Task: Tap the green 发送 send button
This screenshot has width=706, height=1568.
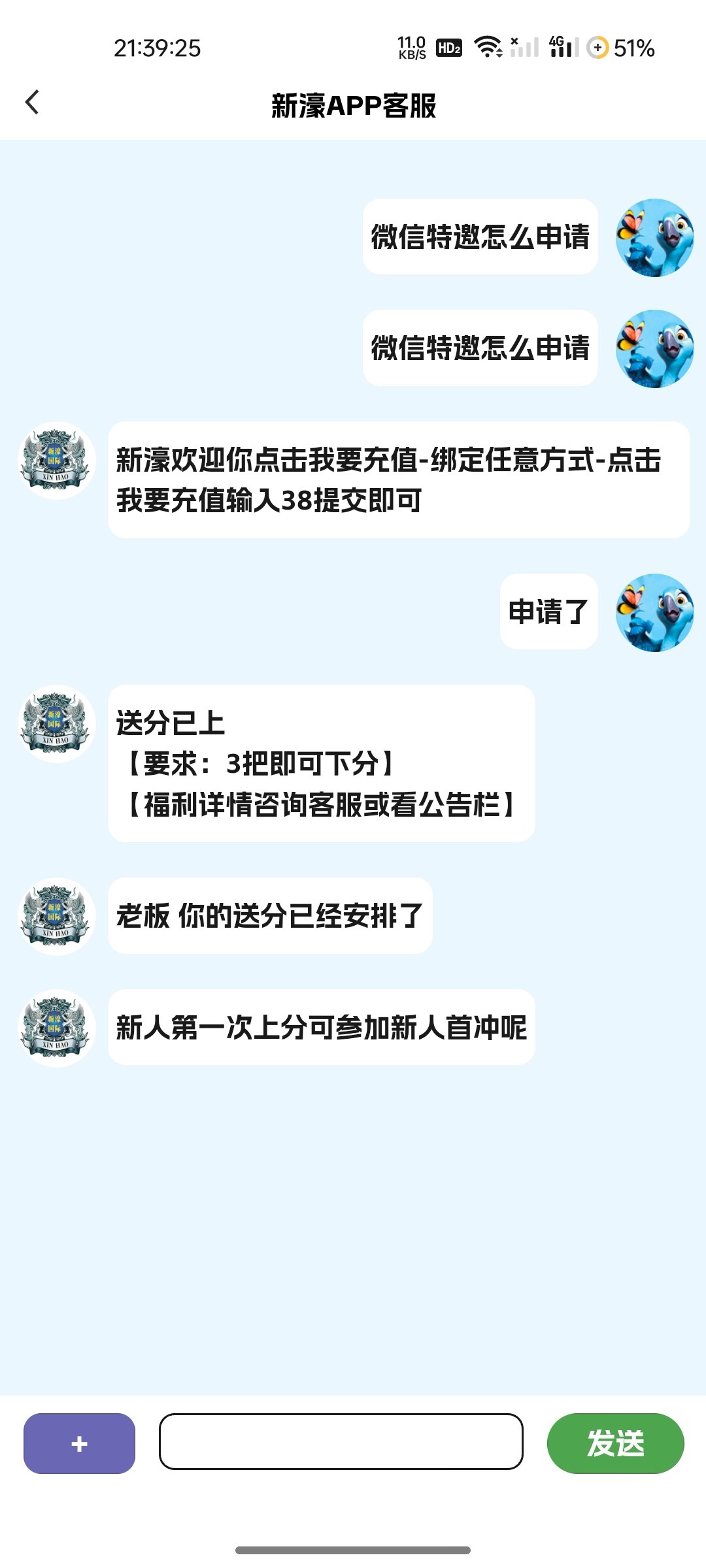Action: pos(615,1443)
